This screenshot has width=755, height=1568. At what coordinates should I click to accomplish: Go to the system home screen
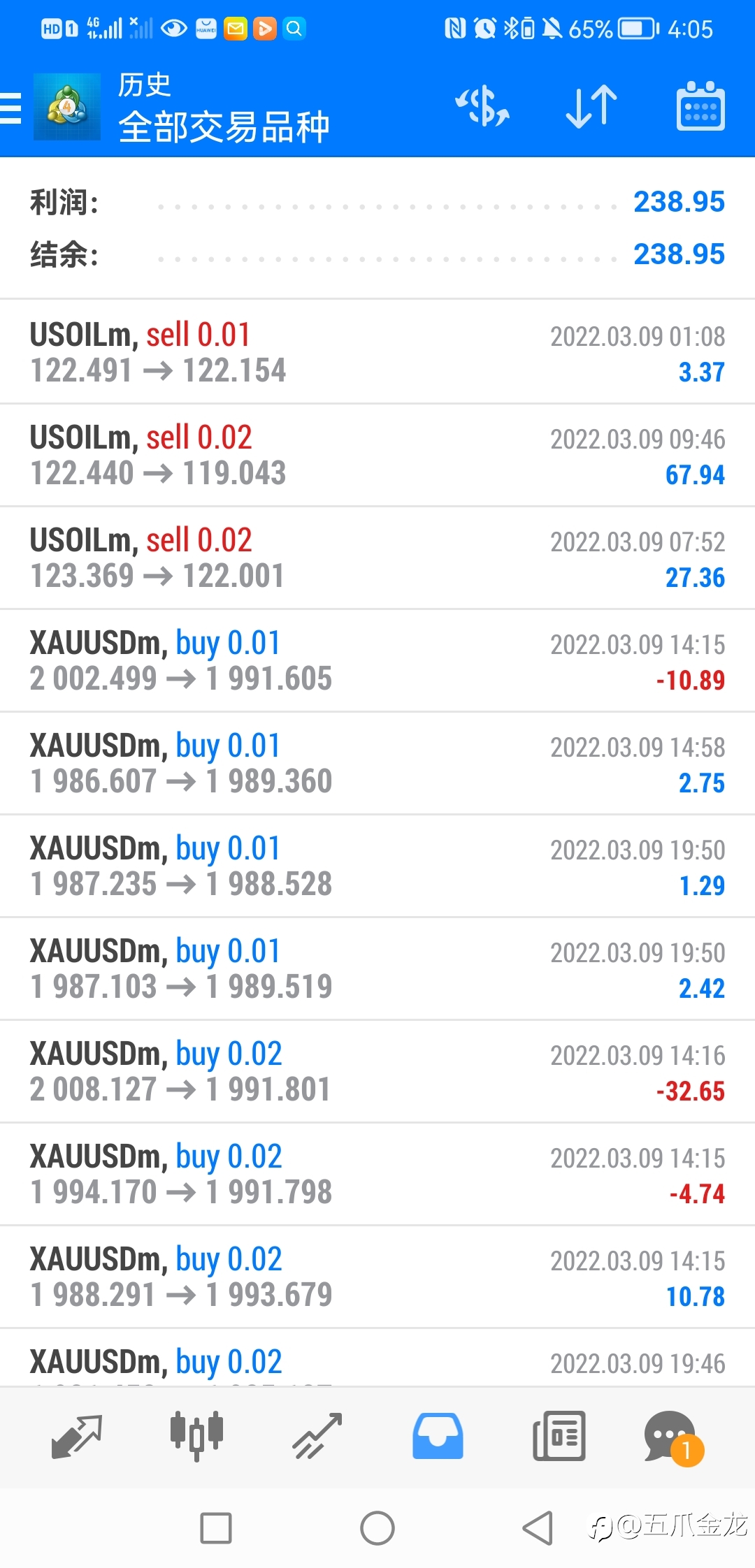(x=377, y=1528)
